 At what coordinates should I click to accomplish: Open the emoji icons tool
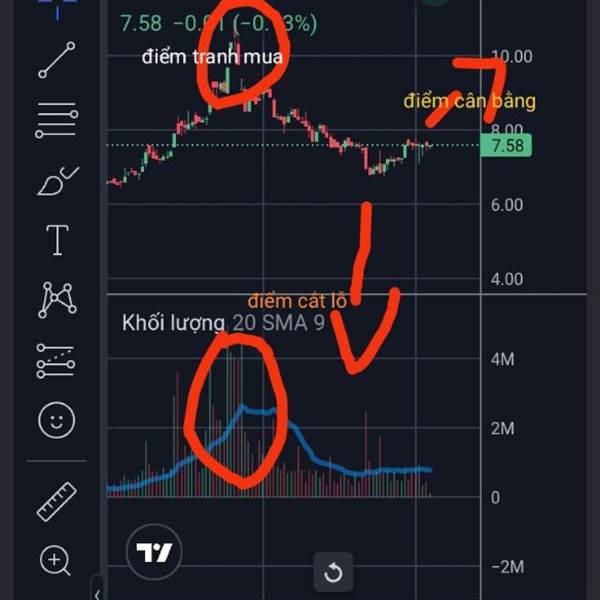[57, 420]
